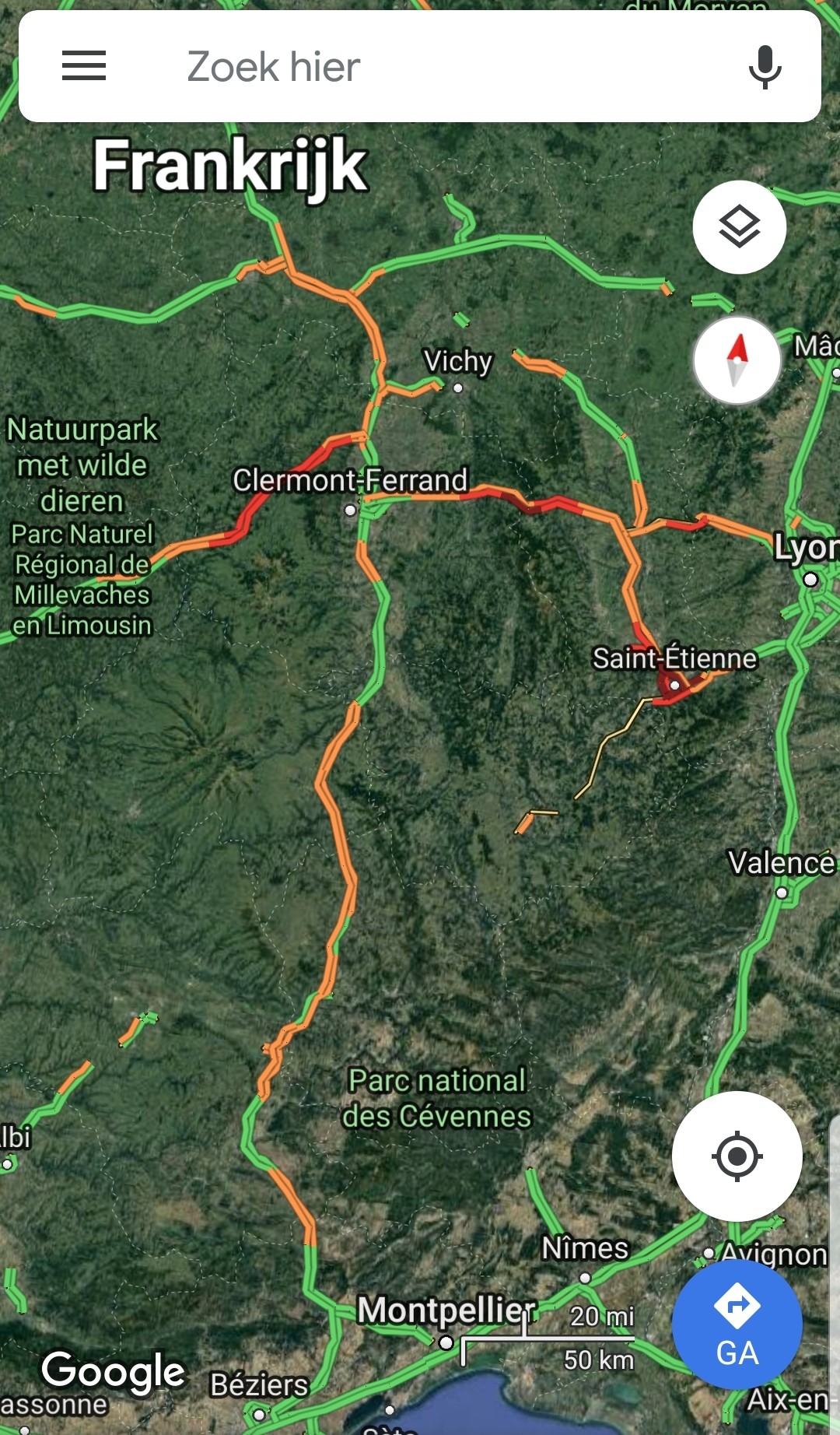840x1435 pixels.
Task: Select the Montpellier city label
Action: click(446, 1310)
